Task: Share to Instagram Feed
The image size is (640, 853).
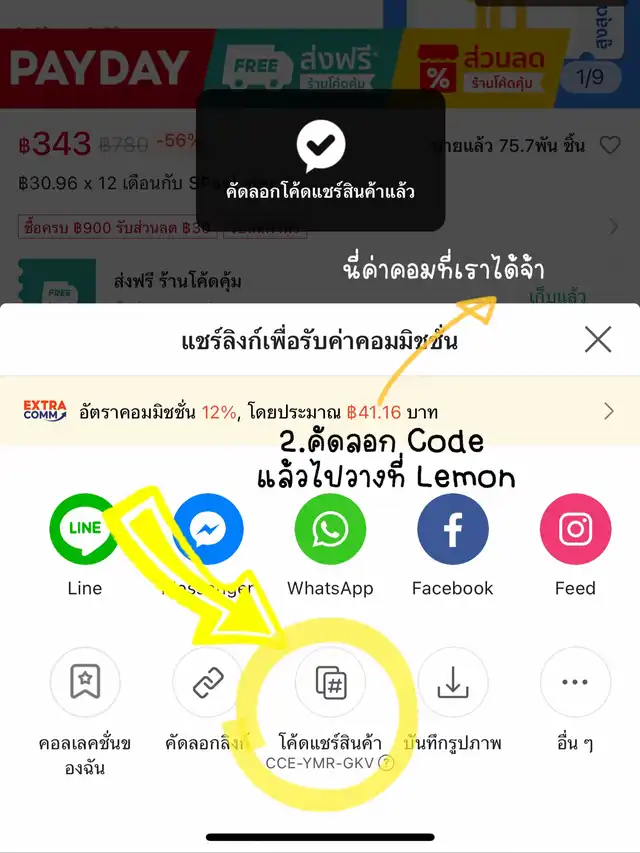Action: 575,530
